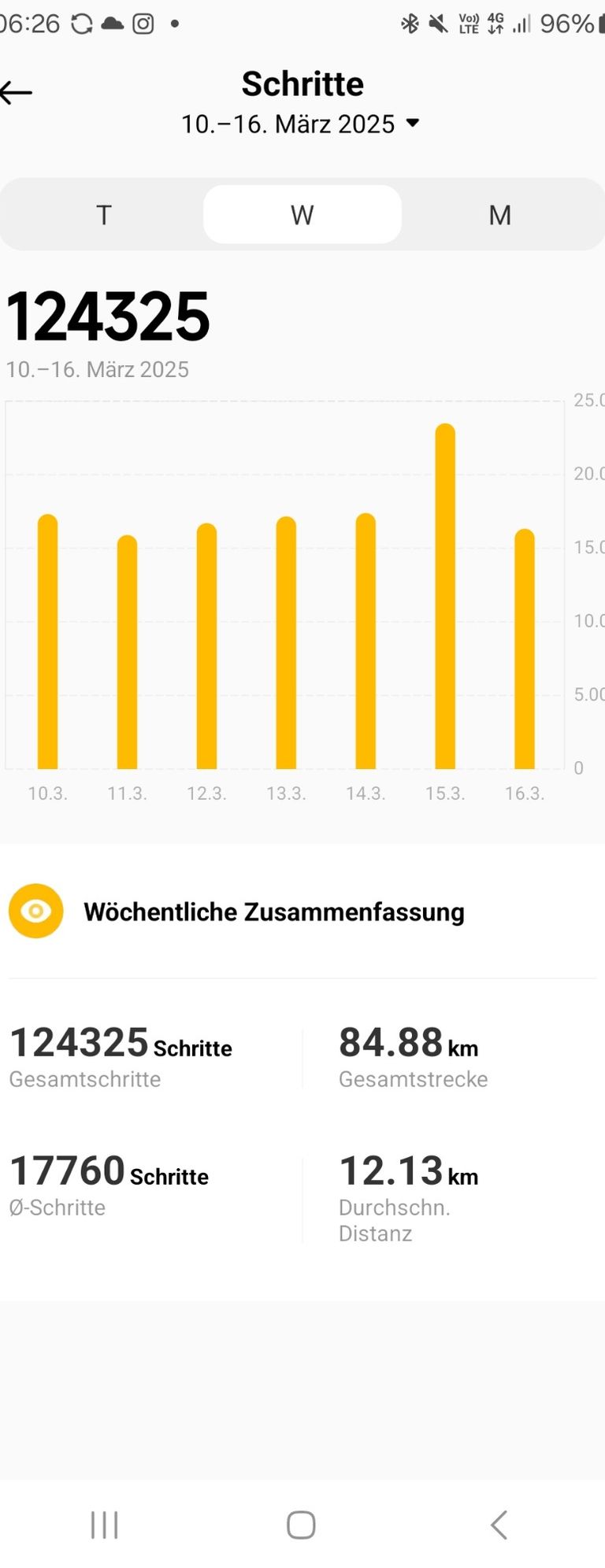This screenshot has height=1568, width=605.
Task: Open the week date range dropdown
Action: tap(300, 124)
